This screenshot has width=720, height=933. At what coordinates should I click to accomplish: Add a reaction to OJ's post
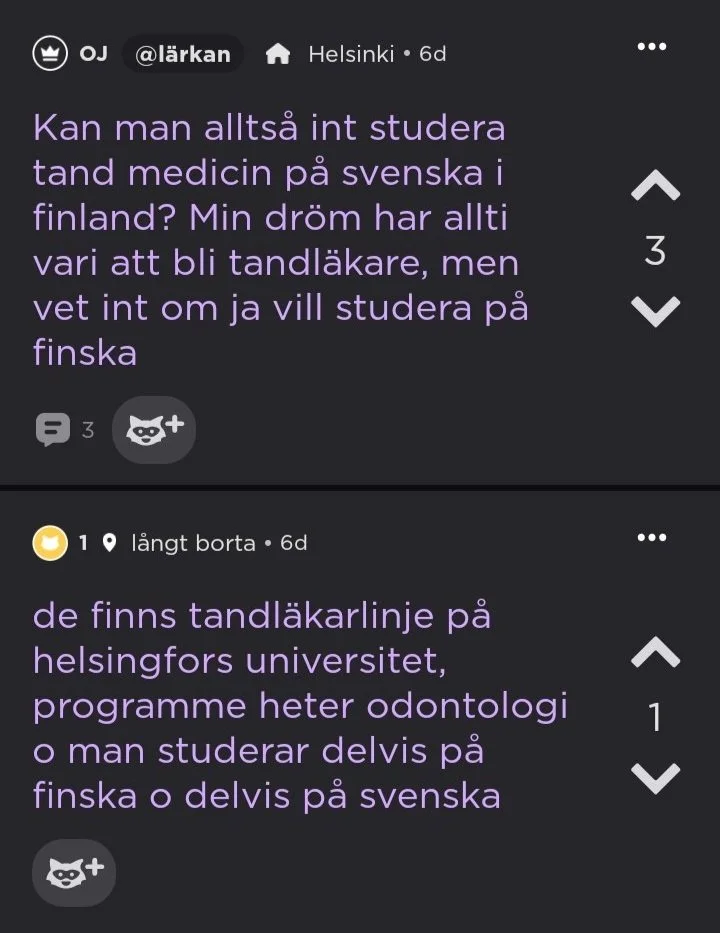[x=154, y=430]
